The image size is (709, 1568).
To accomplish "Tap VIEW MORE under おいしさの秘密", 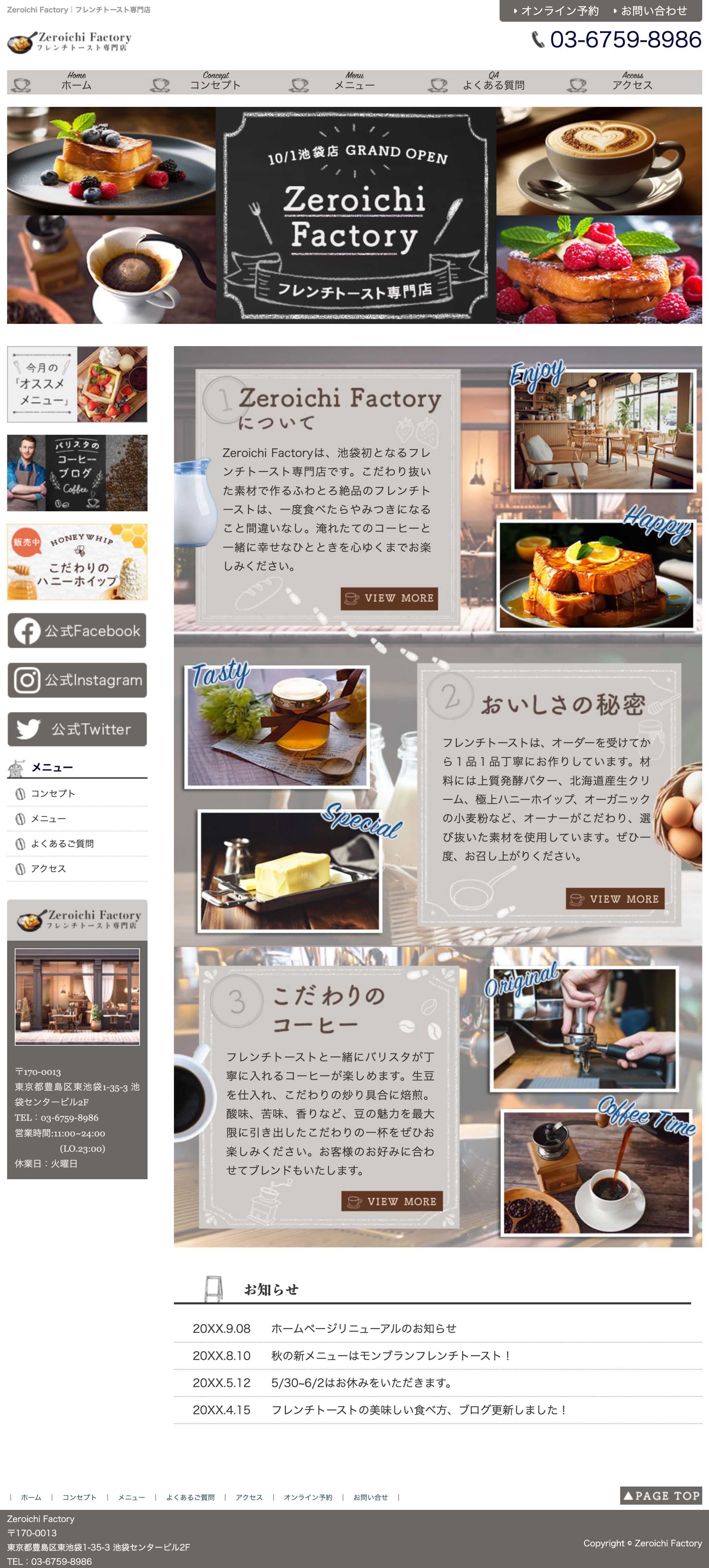I will pos(615,899).
